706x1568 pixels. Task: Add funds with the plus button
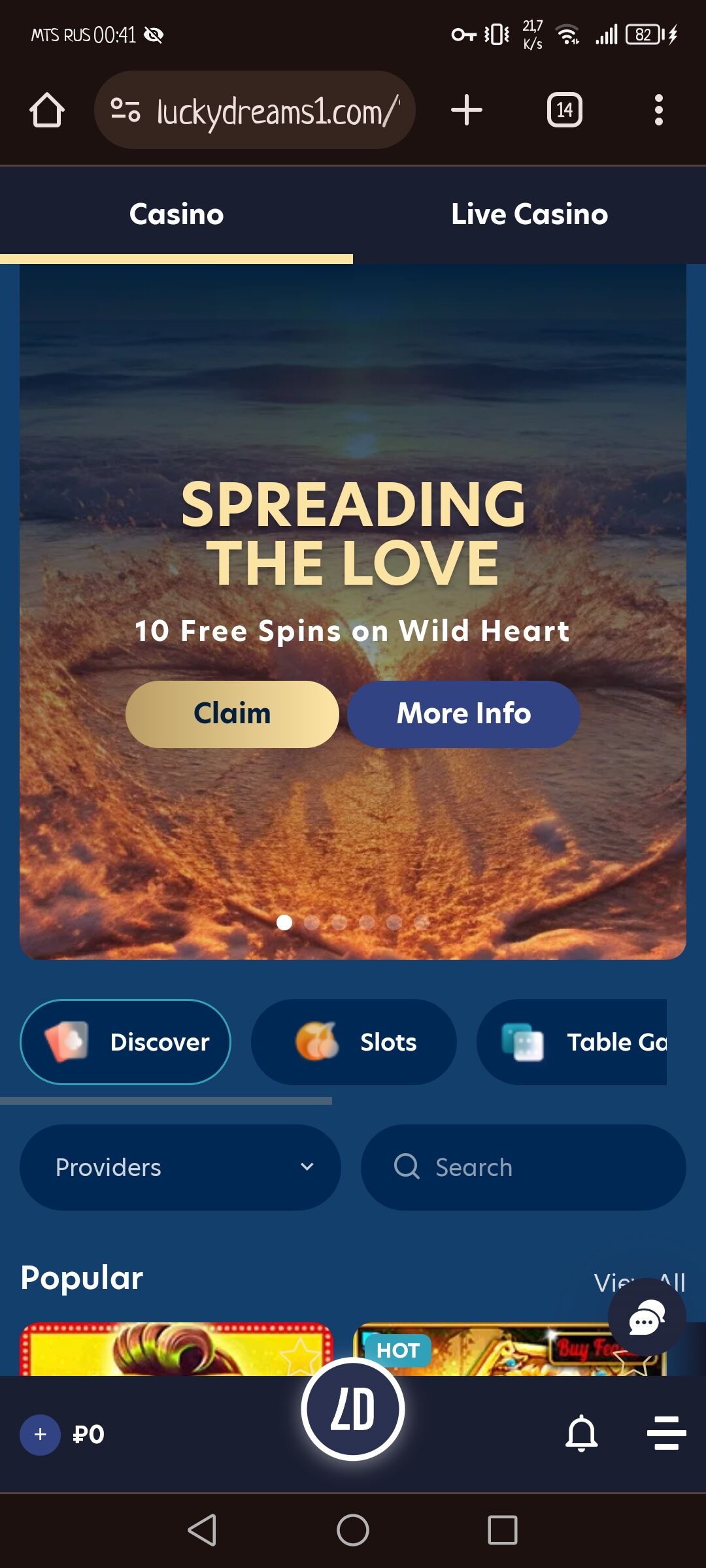coord(41,1434)
